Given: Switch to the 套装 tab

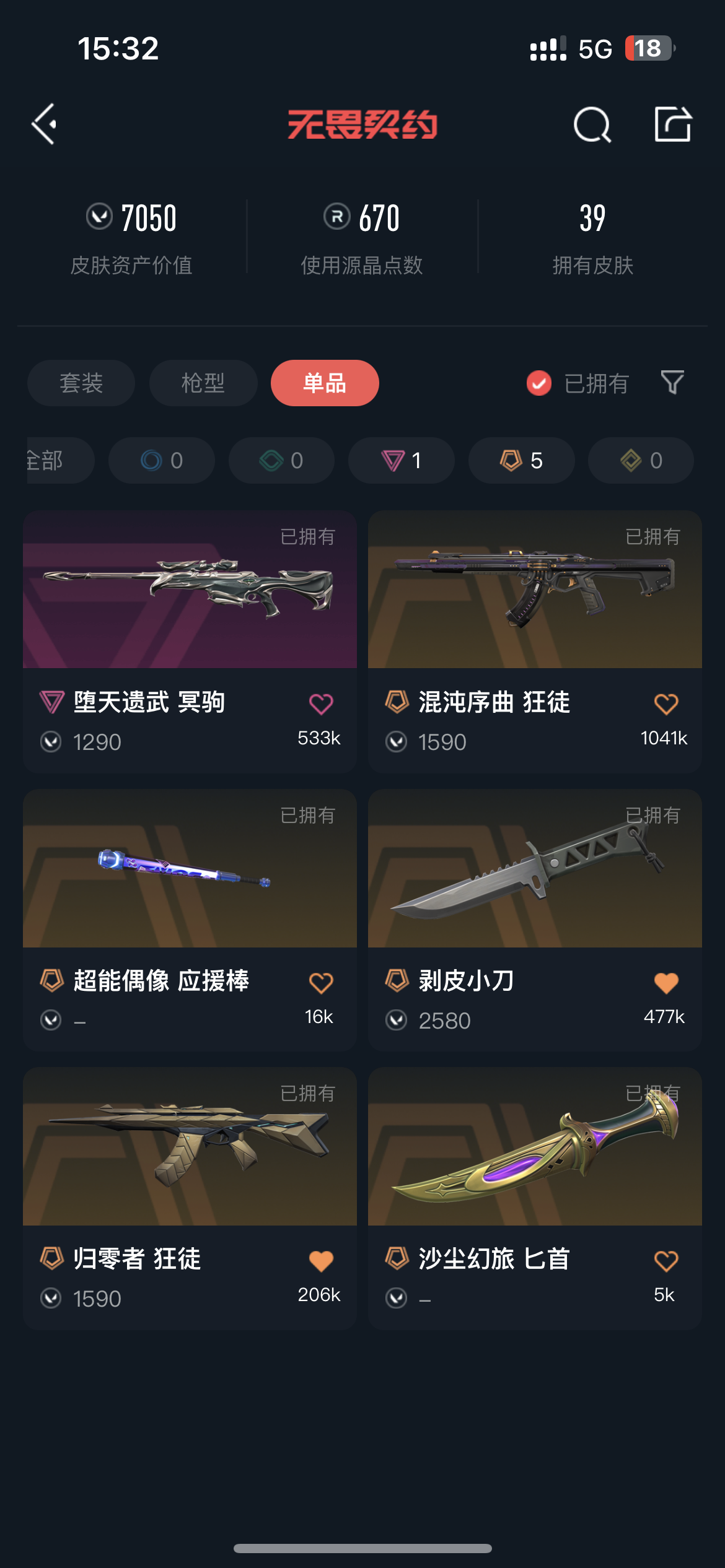Looking at the screenshot, I should pos(81,383).
